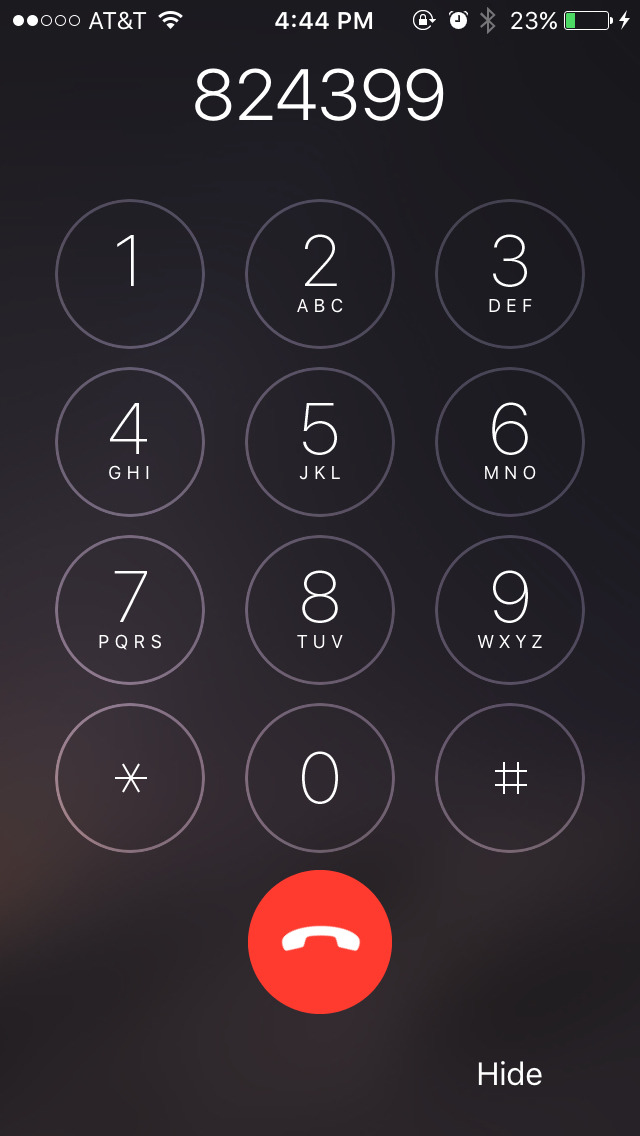Screen dimensions: 640x1136
Task: Tap digit 1 on the keypad
Action: coord(130,274)
